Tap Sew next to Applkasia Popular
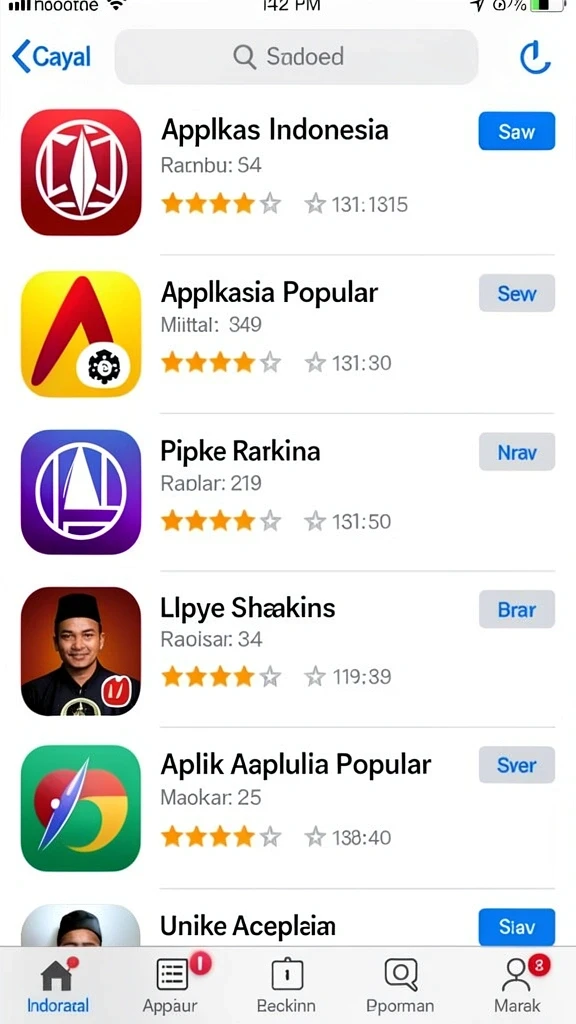Image resolution: width=576 pixels, height=1024 pixels. coord(517,293)
